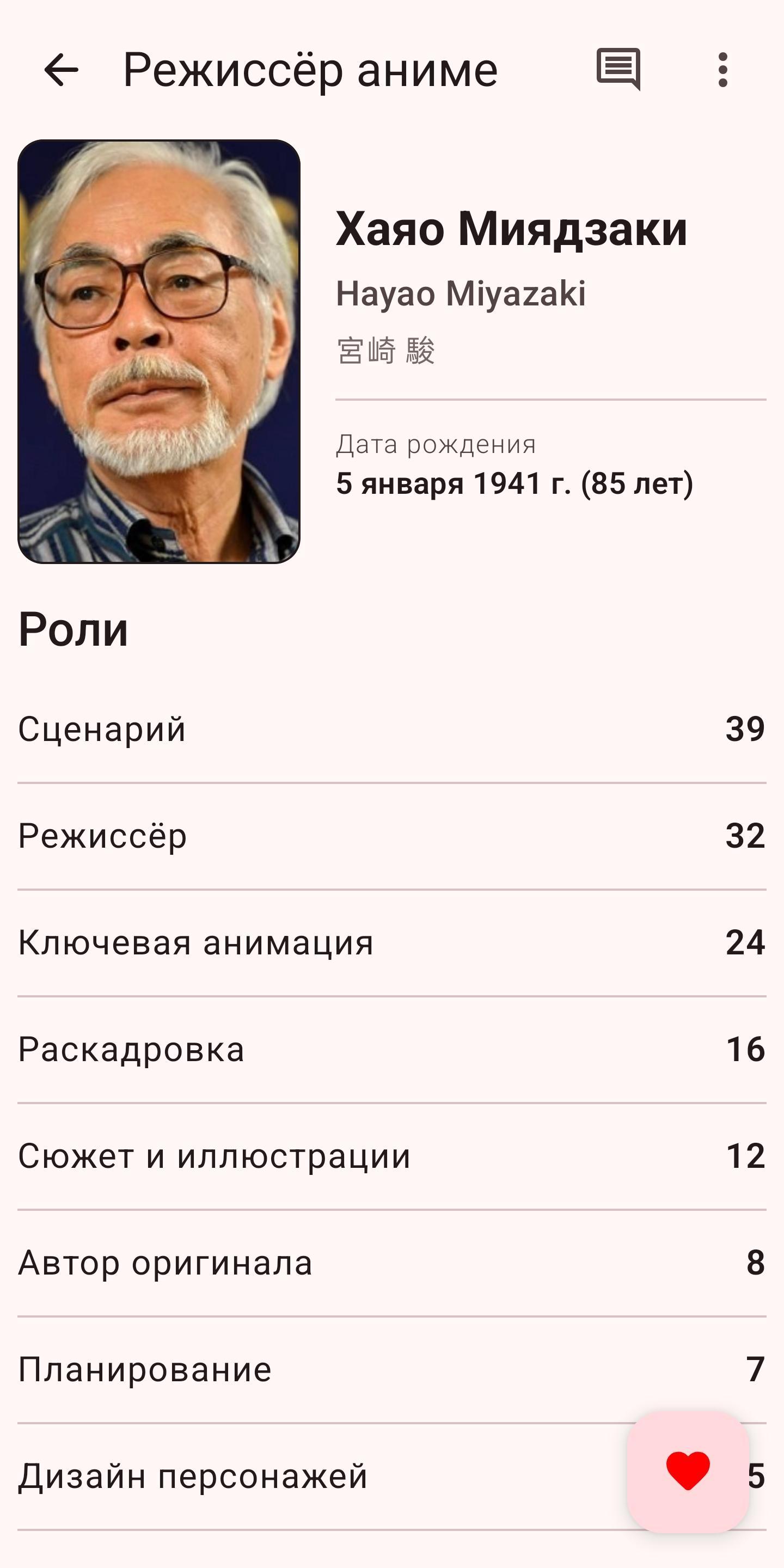Screen dimensions: 784x1568
Task: Open the comments icon in the app bar
Action: (618, 69)
